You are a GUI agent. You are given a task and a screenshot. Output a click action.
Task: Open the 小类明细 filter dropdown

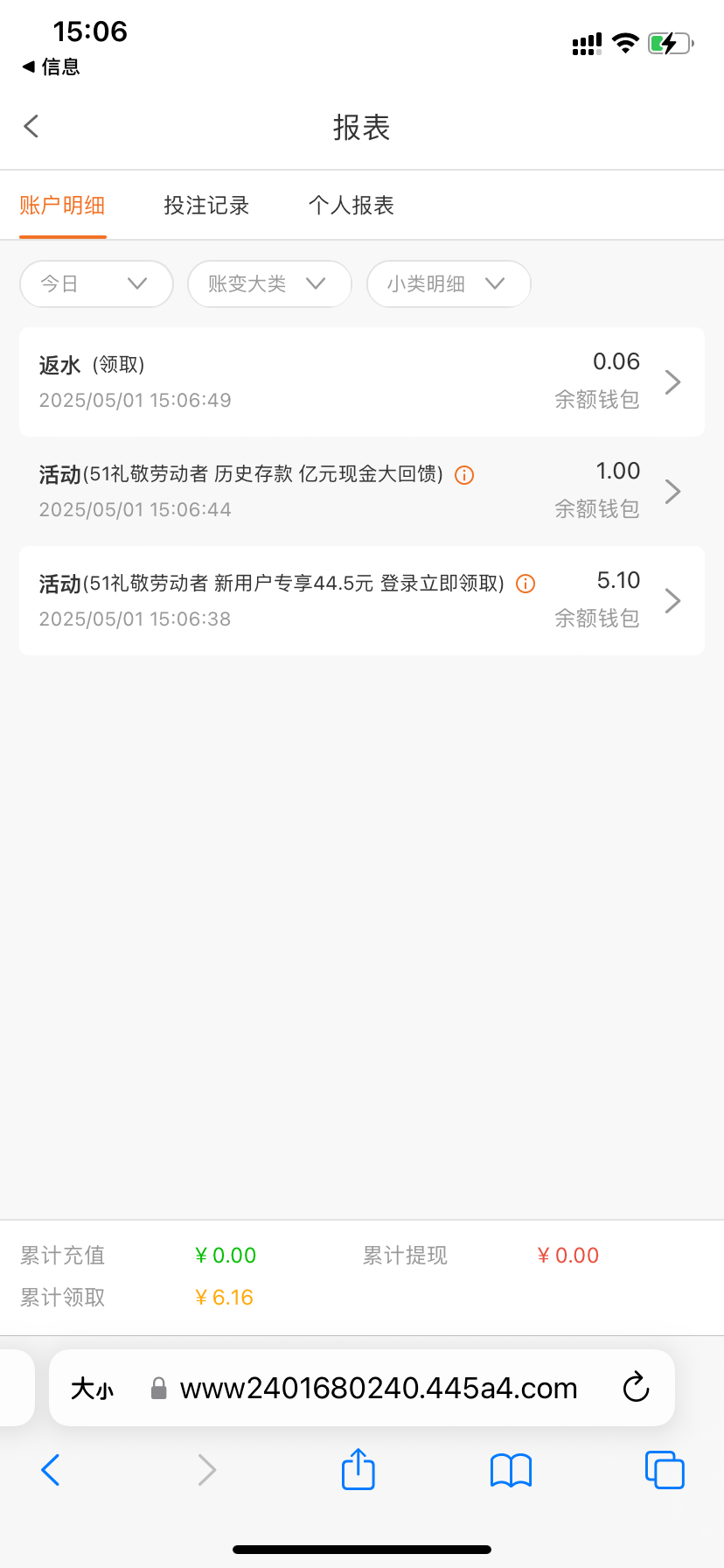click(449, 283)
